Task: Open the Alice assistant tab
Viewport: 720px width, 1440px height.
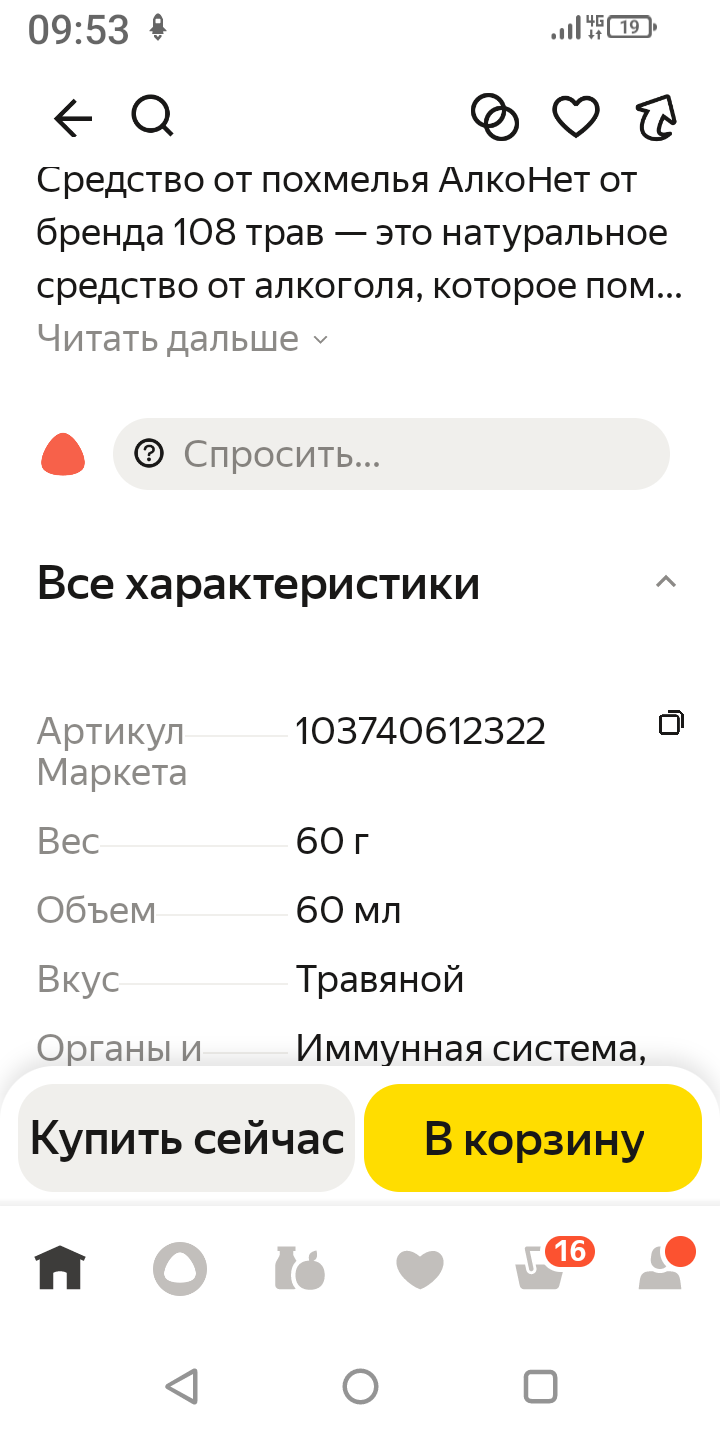Action: [x=180, y=1268]
